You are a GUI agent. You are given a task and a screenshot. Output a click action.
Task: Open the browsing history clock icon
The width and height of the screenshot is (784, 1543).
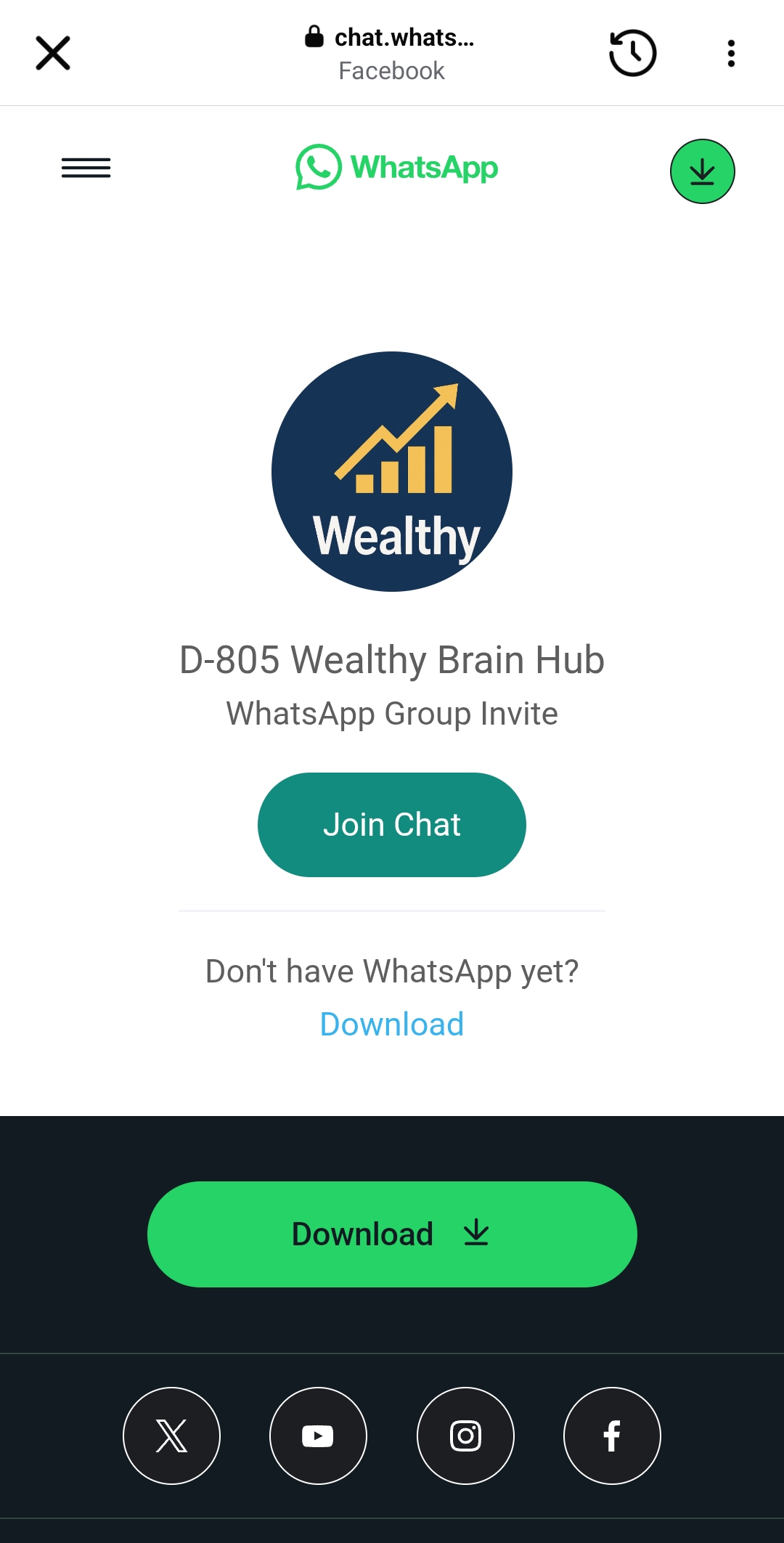coord(632,53)
